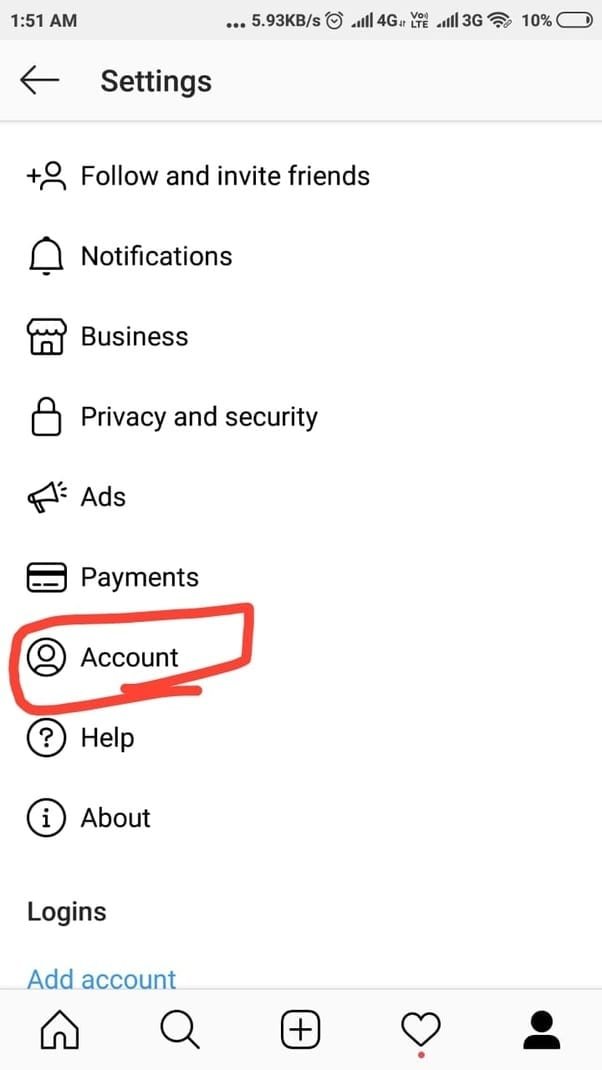The image size is (602, 1070).
Task: Open the About section
Action: [x=301, y=818]
